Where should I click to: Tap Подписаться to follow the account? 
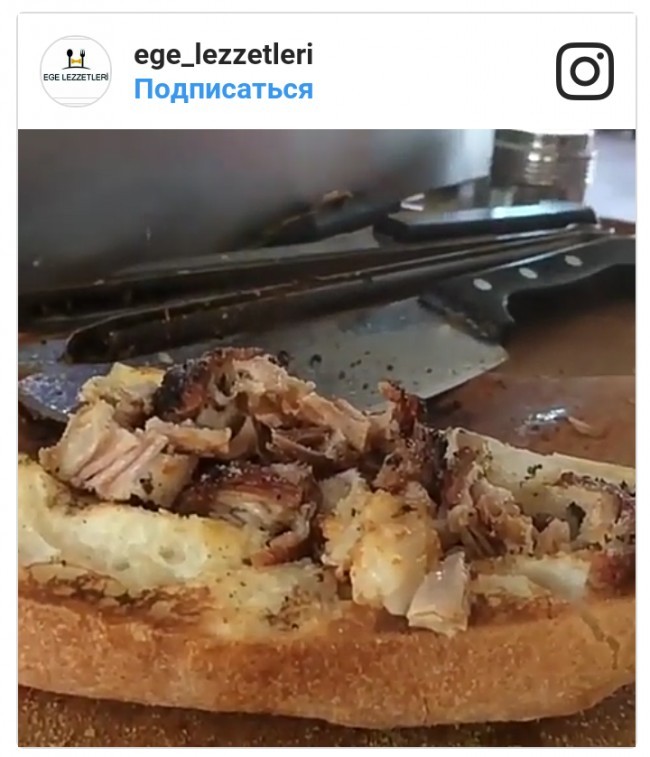(223, 90)
